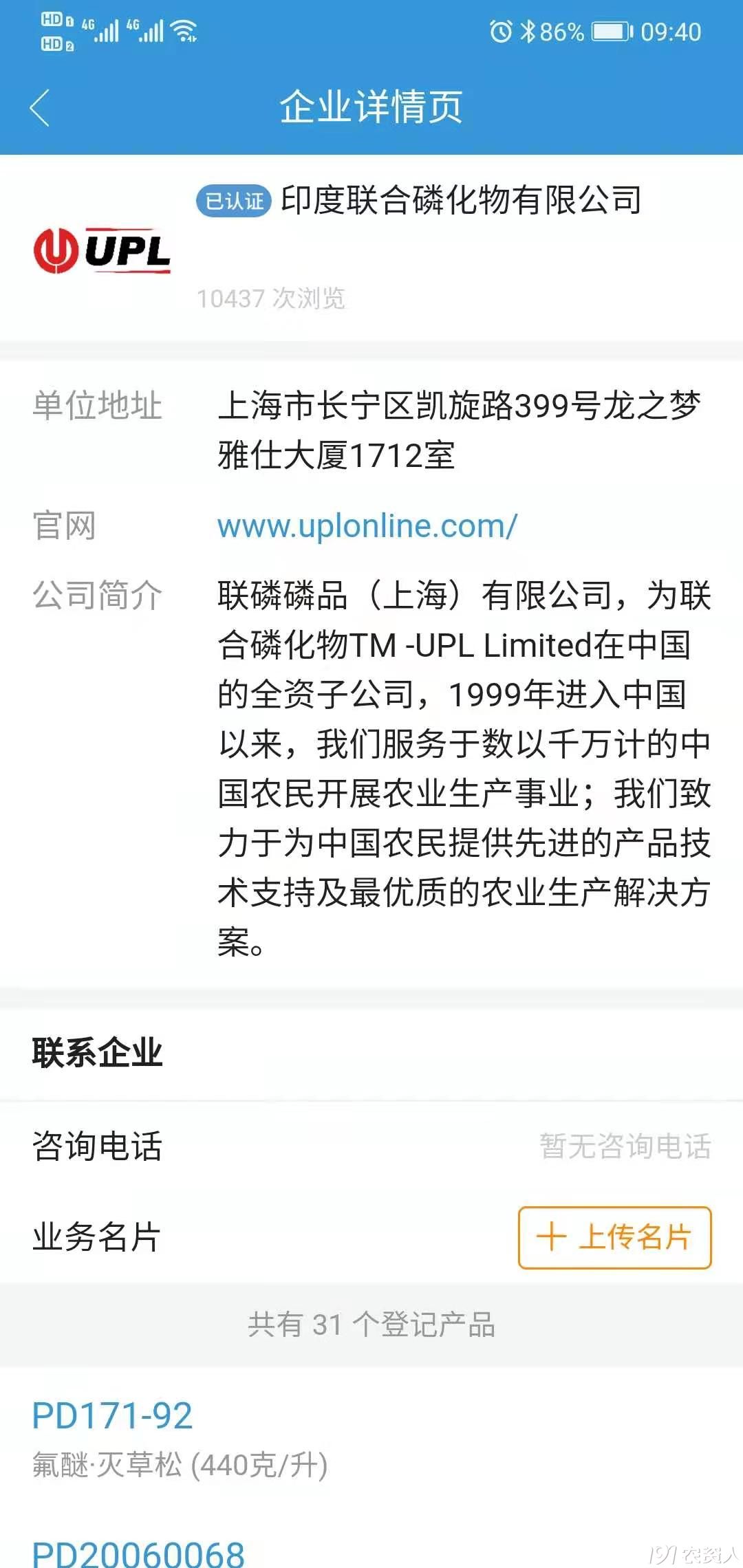Image resolution: width=743 pixels, height=1568 pixels.
Task: Tap the 上传名片 upload business card button
Action: 614,1237
